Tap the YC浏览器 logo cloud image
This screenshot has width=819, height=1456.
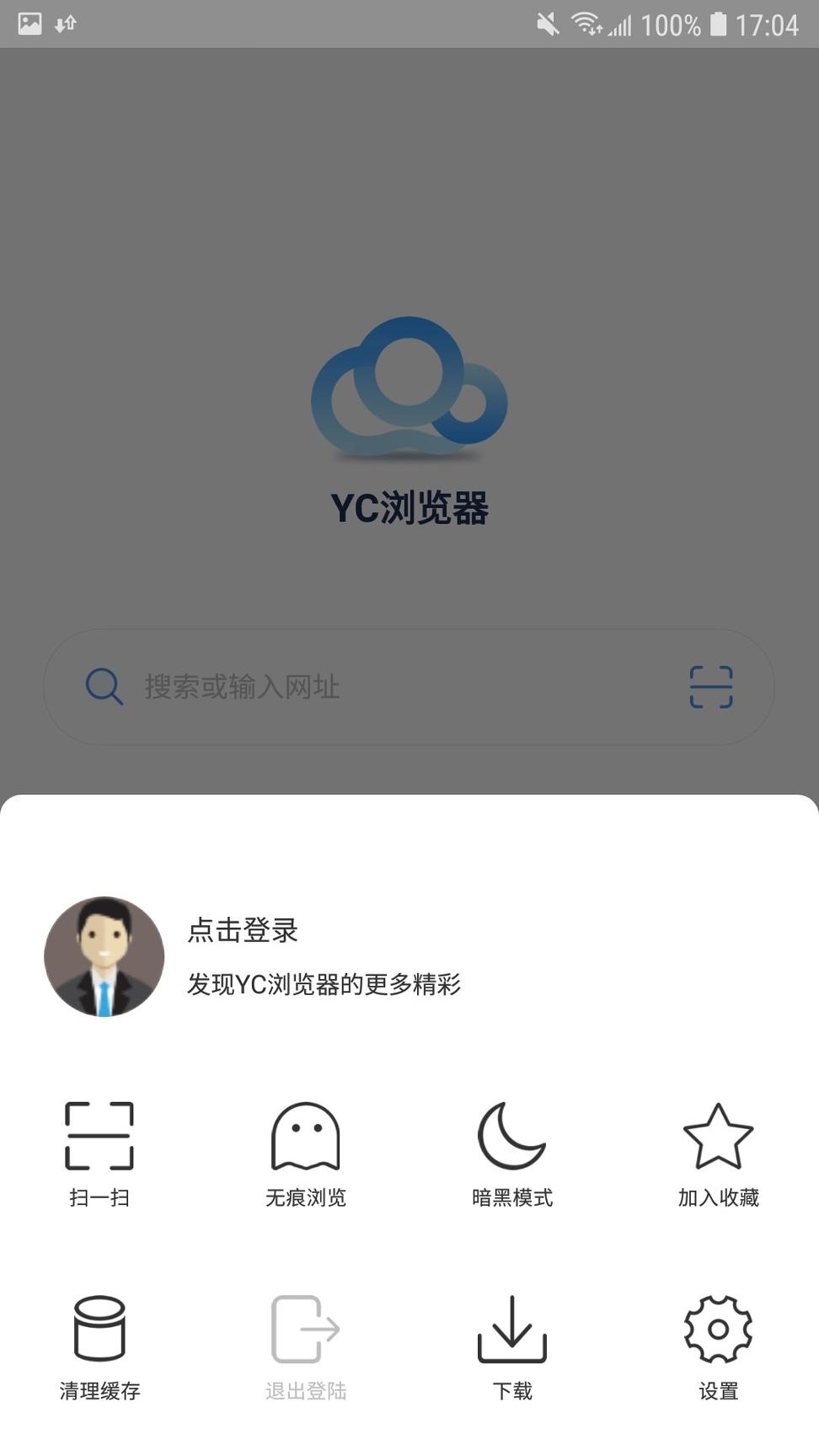pyautogui.click(x=409, y=388)
